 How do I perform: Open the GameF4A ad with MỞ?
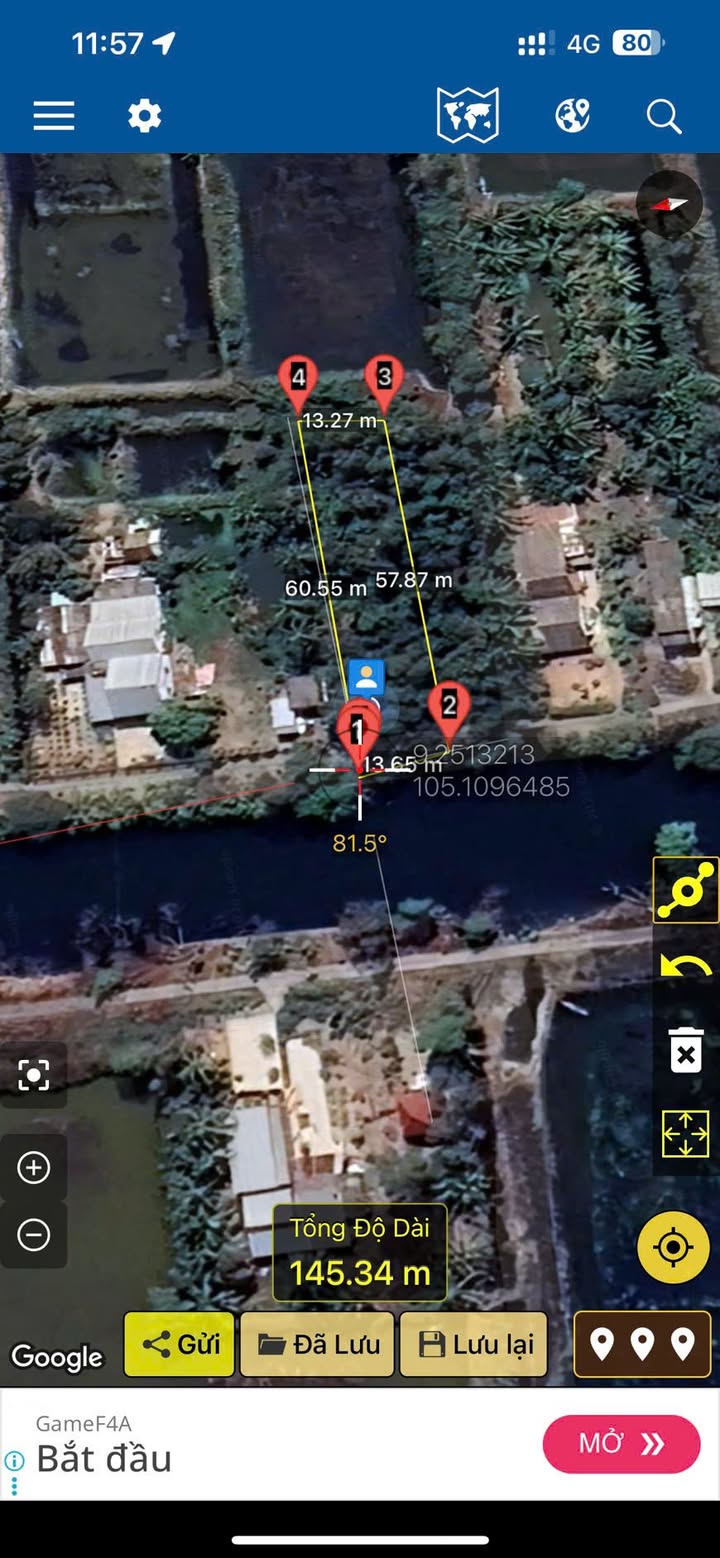tap(621, 1443)
